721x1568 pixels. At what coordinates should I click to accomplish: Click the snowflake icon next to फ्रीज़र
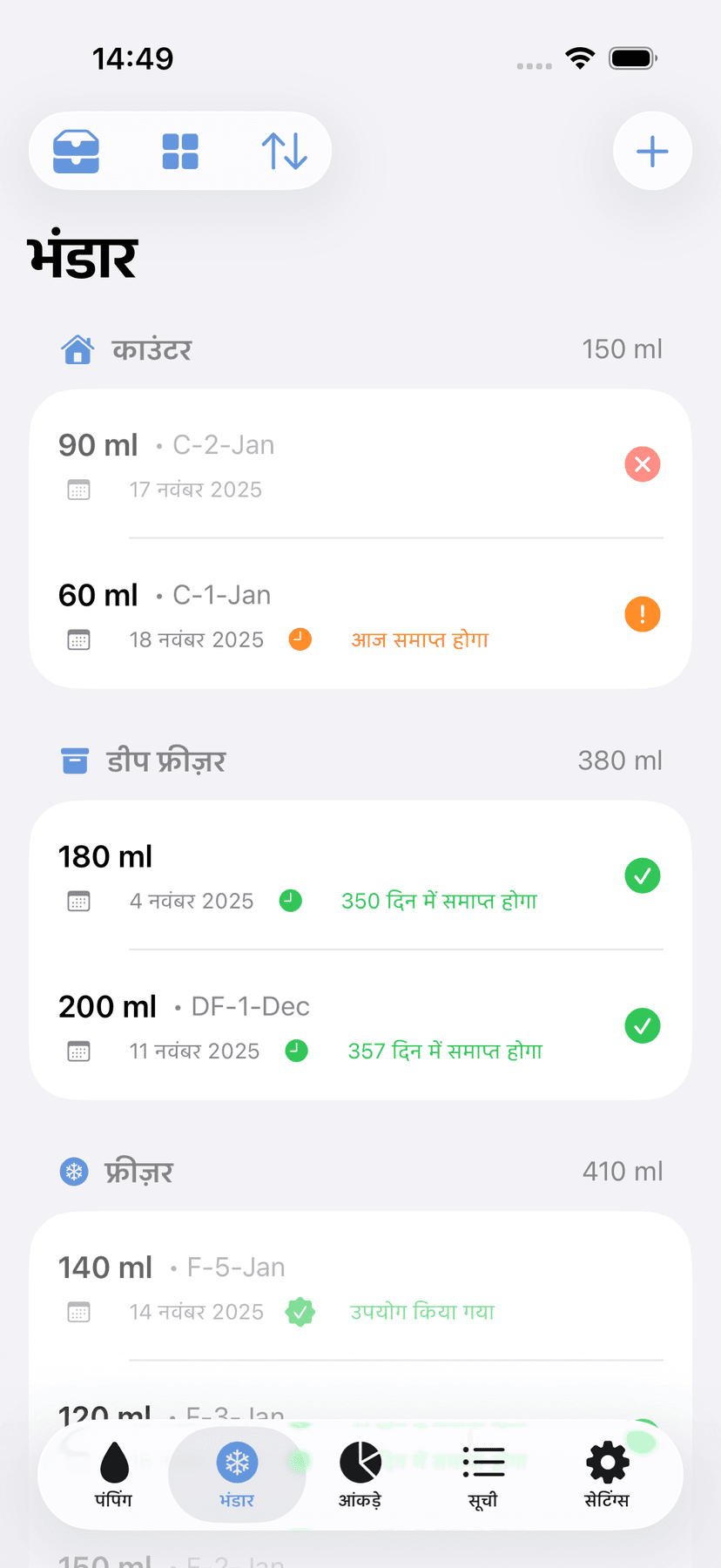pos(74,1172)
